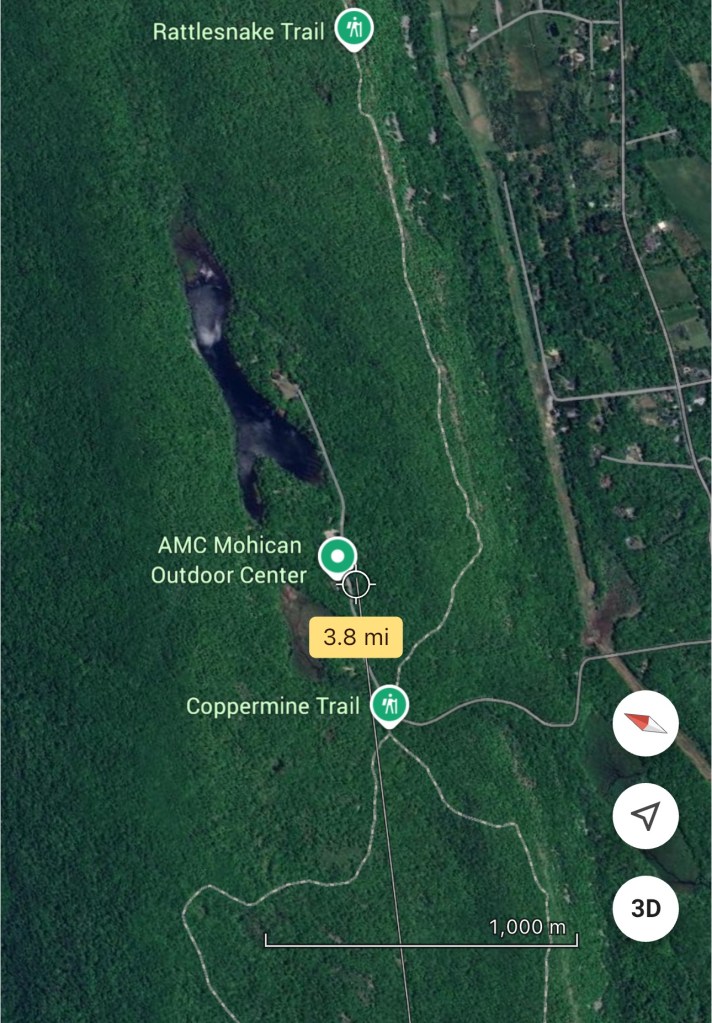Tap the 3.8 mi distance label
The width and height of the screenshot is (712, 1023).
pos(356,637)
